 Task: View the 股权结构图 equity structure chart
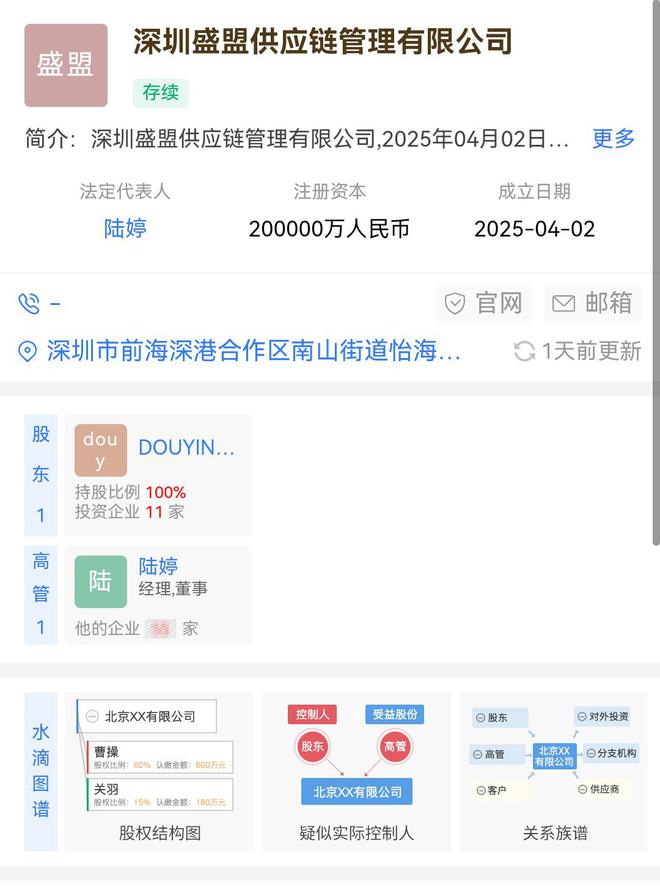tap(159, 771)
